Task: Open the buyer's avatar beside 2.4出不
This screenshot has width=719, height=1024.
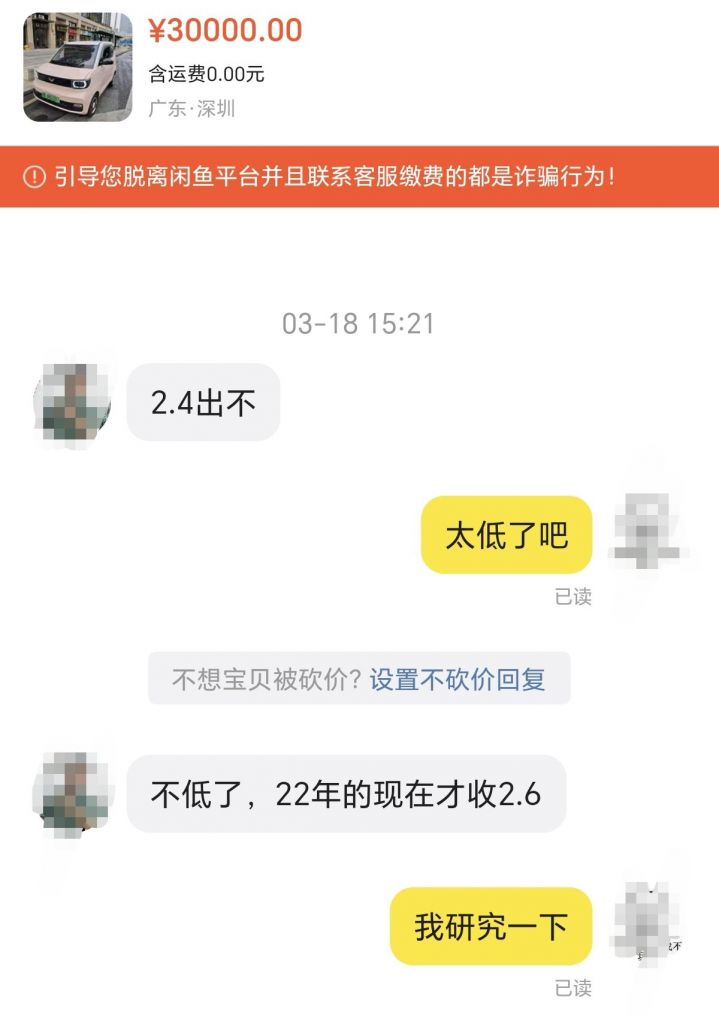Action: coord(72,402)
